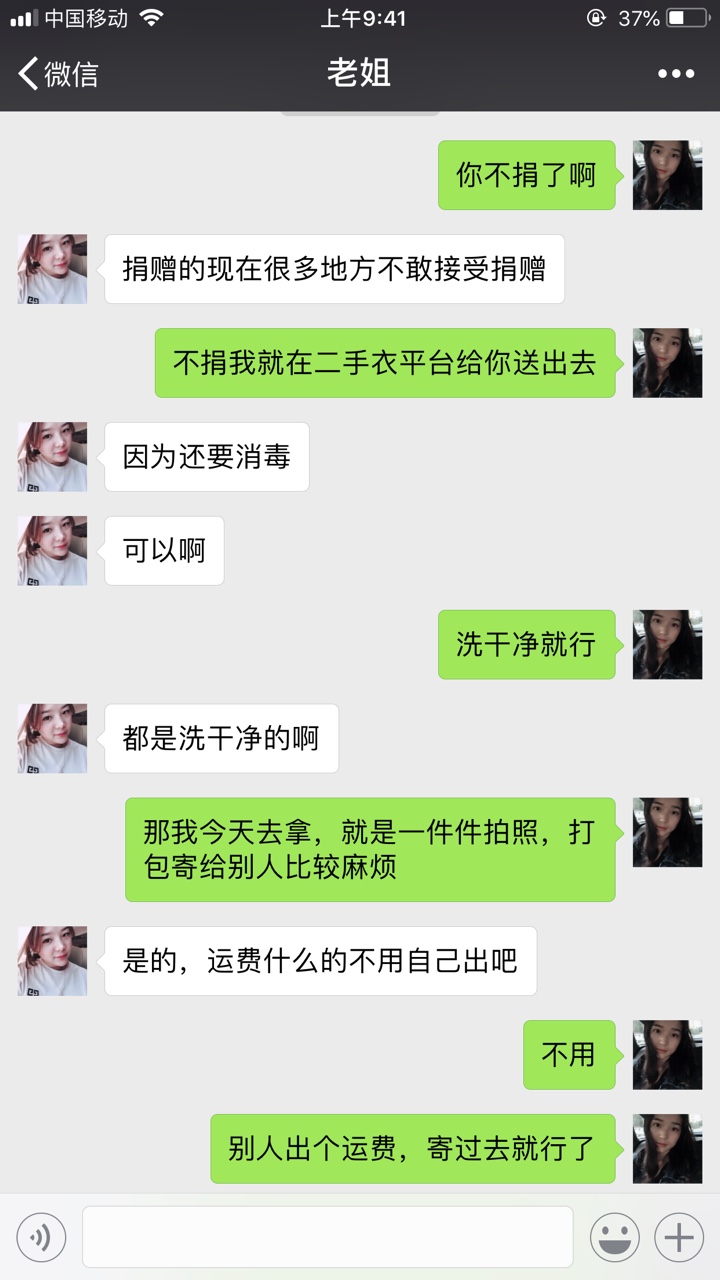
Task: Open the emoji sticker panel
Action: pos(615,1237)
